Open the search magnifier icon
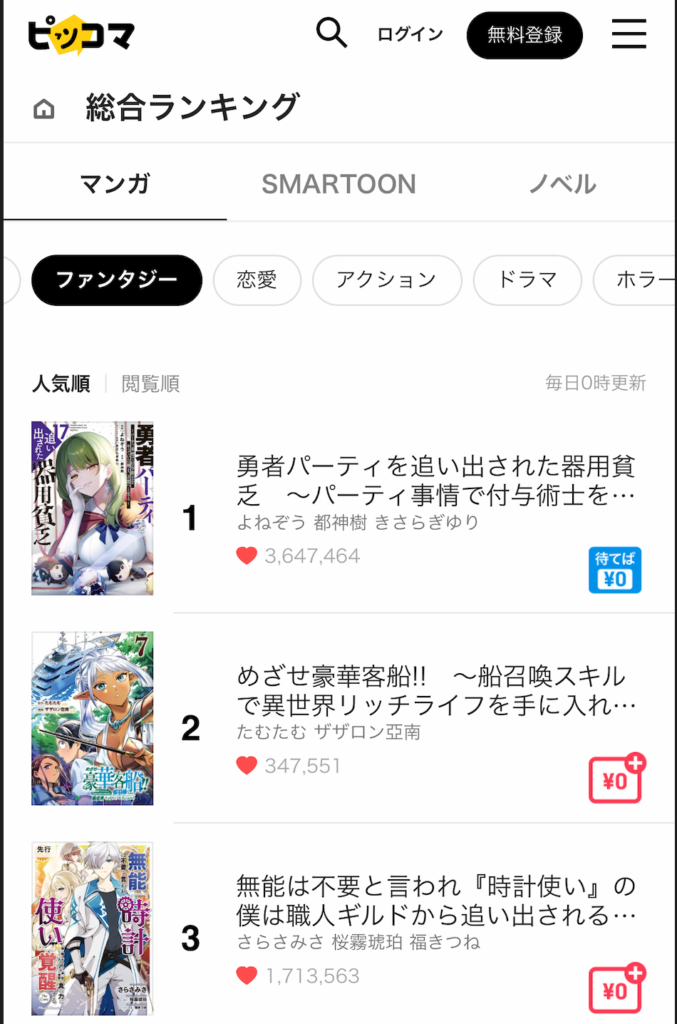 331,33
